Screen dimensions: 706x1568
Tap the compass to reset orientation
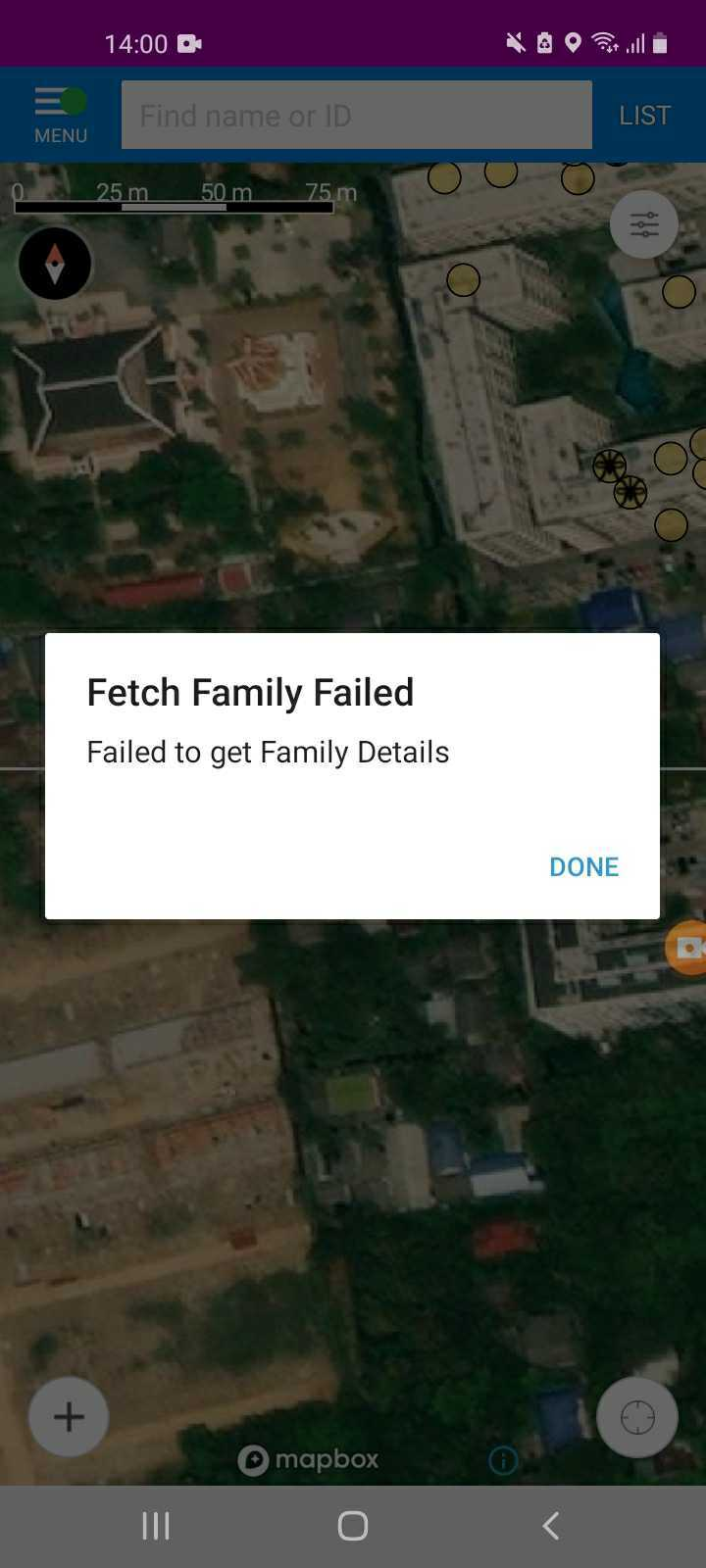(55, 264)
